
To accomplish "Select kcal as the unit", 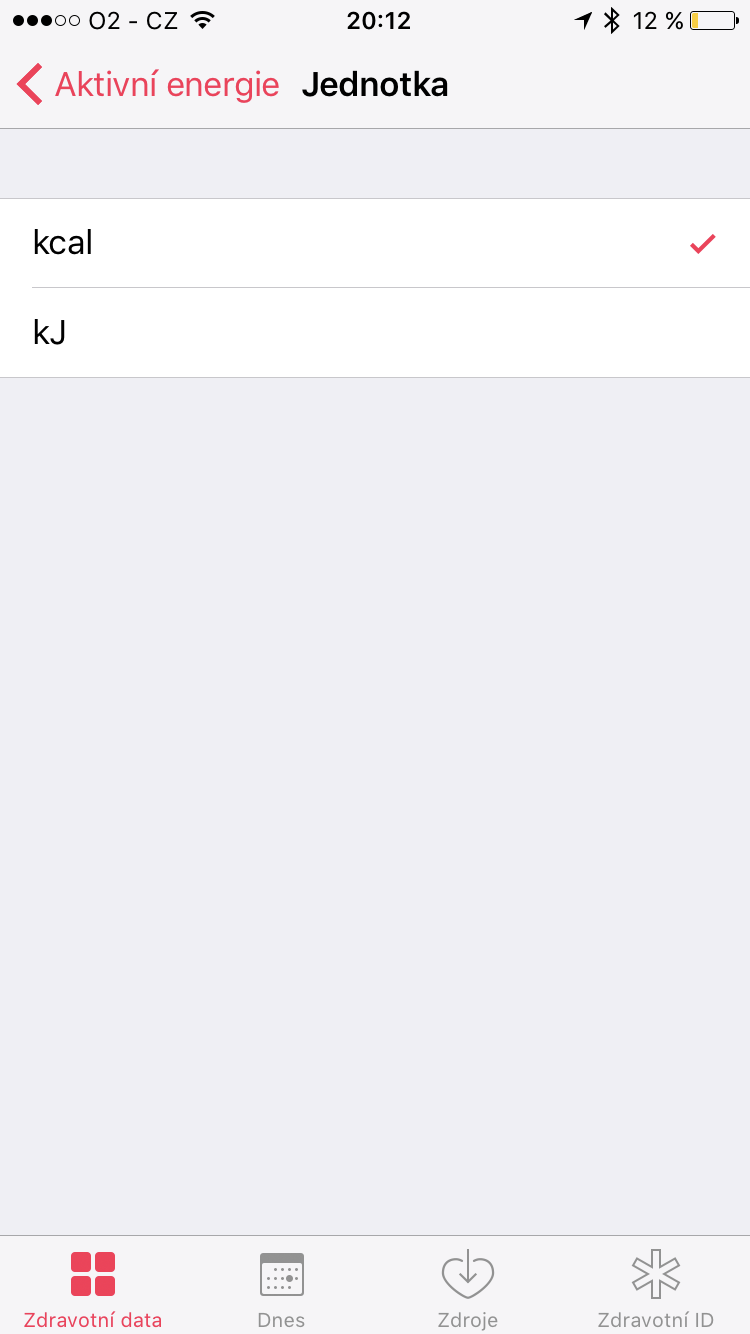I will click(x=374, y=243).
